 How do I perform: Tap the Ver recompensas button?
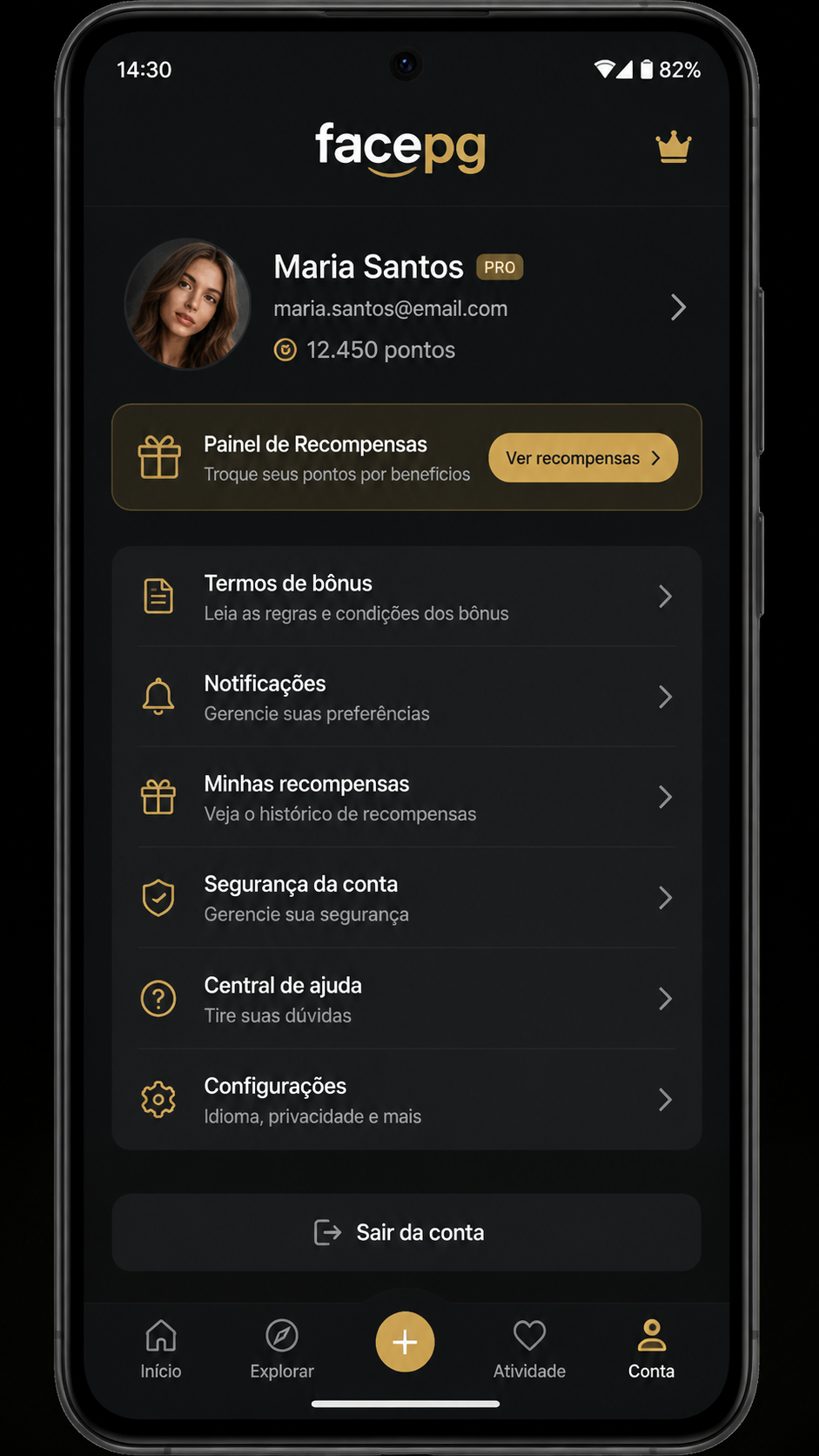[x=583, y=458]
